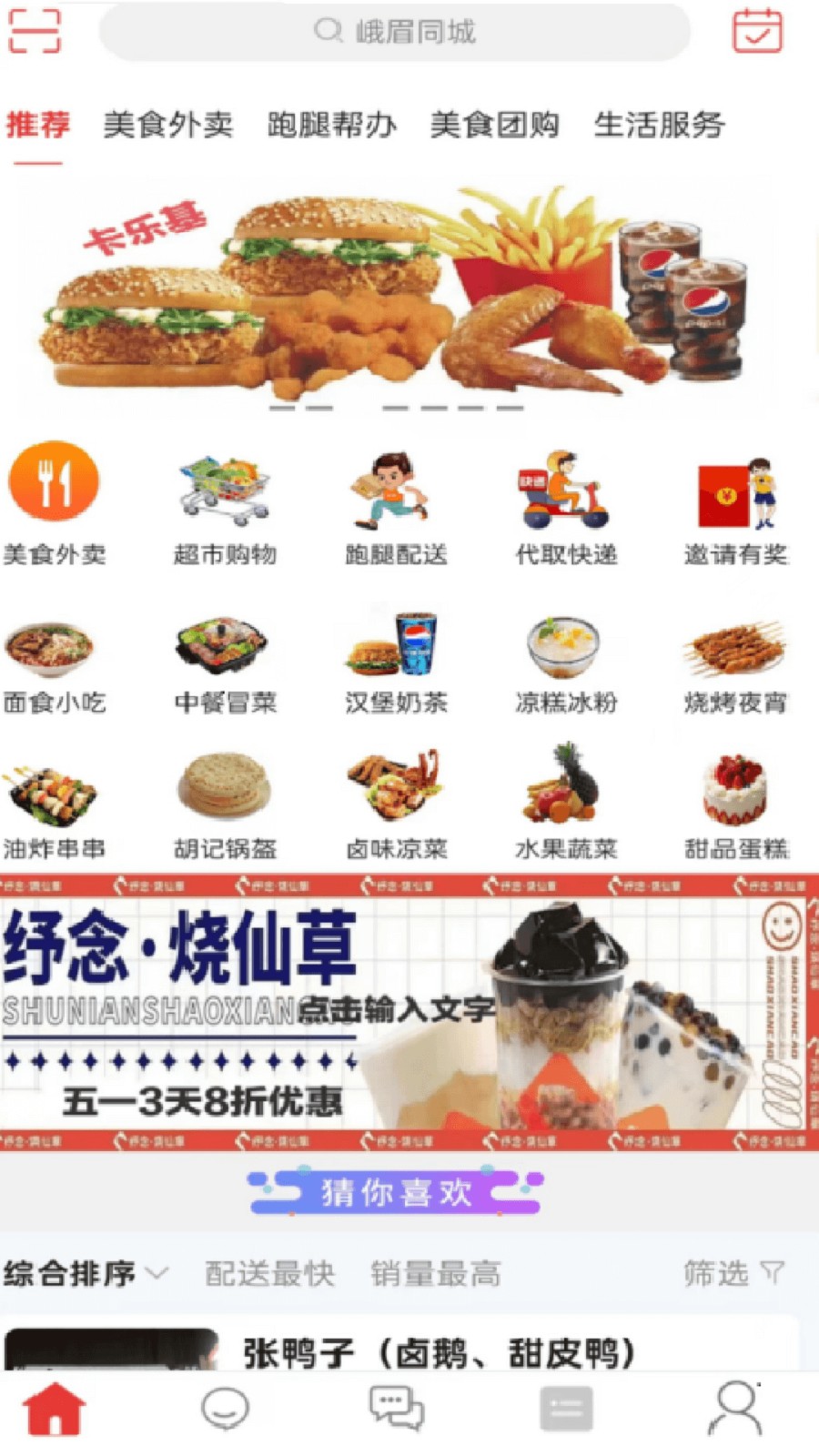Switch to the 美食团购 tab

pos(494,125)
